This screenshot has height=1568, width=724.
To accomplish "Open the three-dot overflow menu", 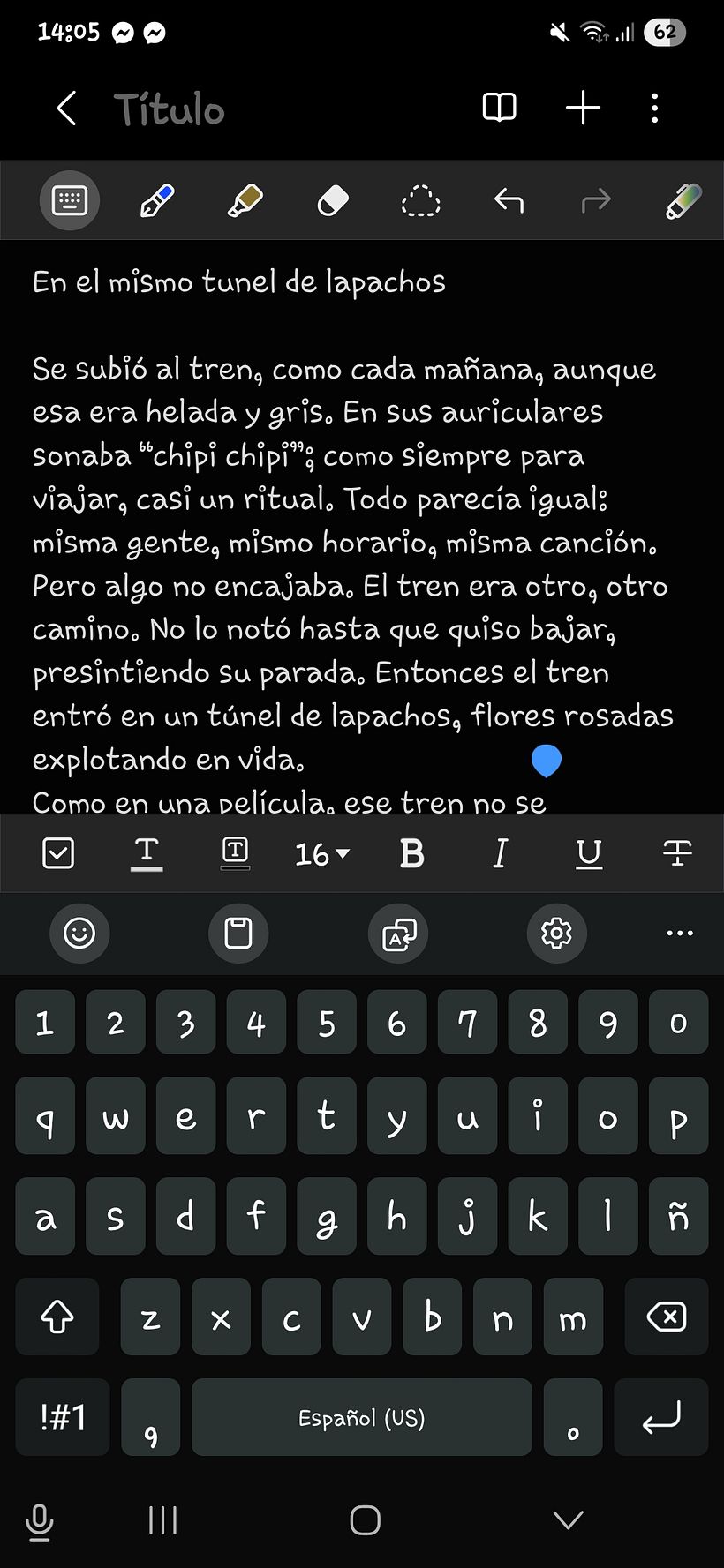I will click(x=654, y=108).
